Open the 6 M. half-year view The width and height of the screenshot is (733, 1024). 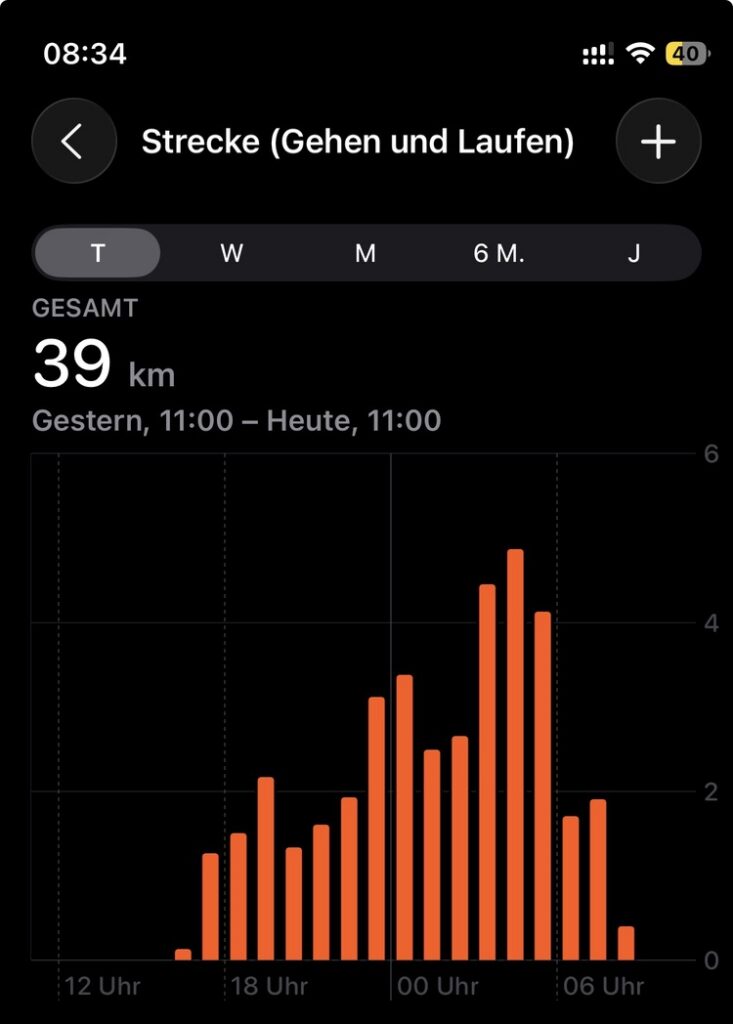tap(502, 253)
